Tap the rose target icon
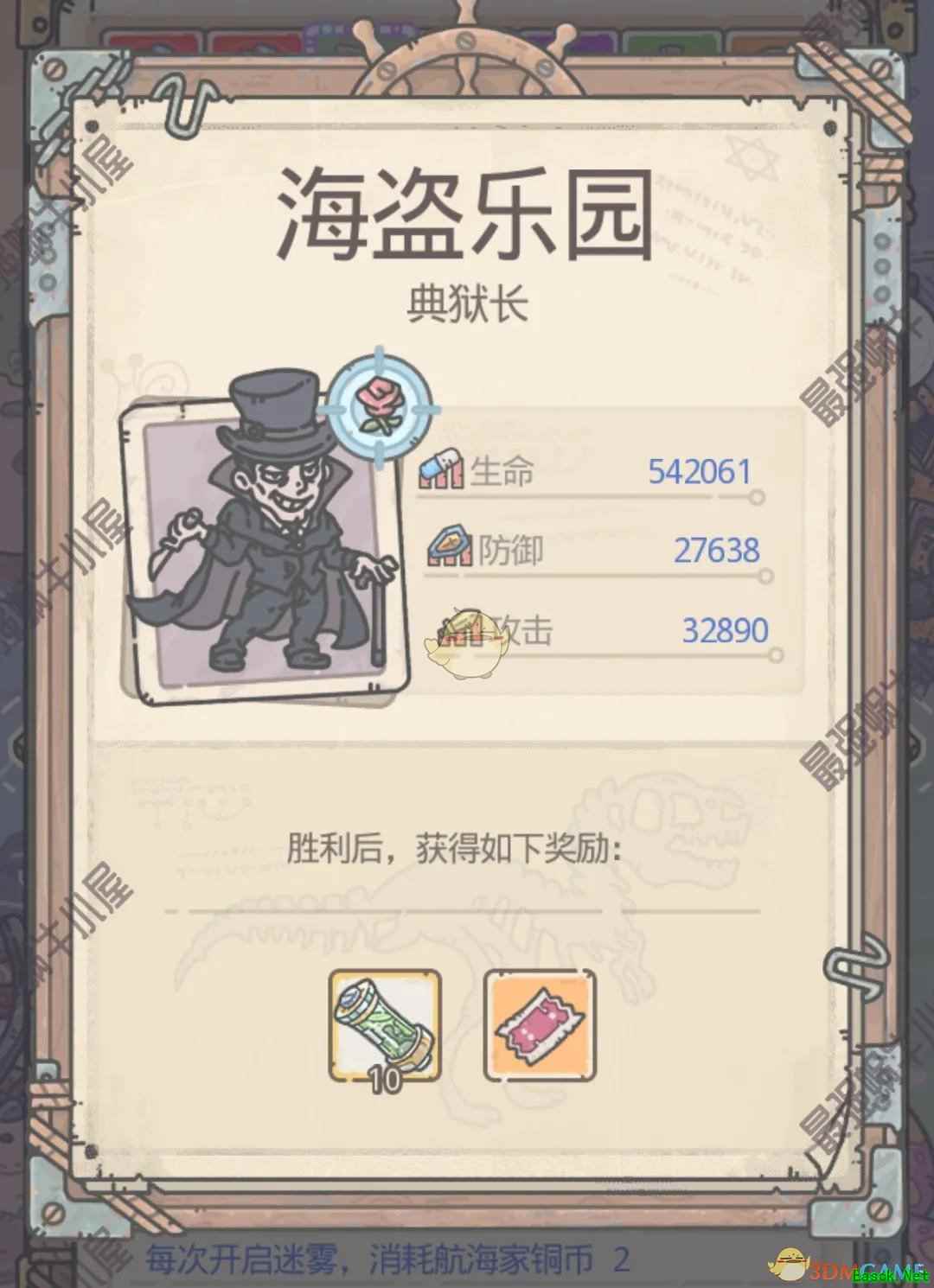Image resolution: width=934 pixels, height=1288 pixels. click(x=377, y=400)
